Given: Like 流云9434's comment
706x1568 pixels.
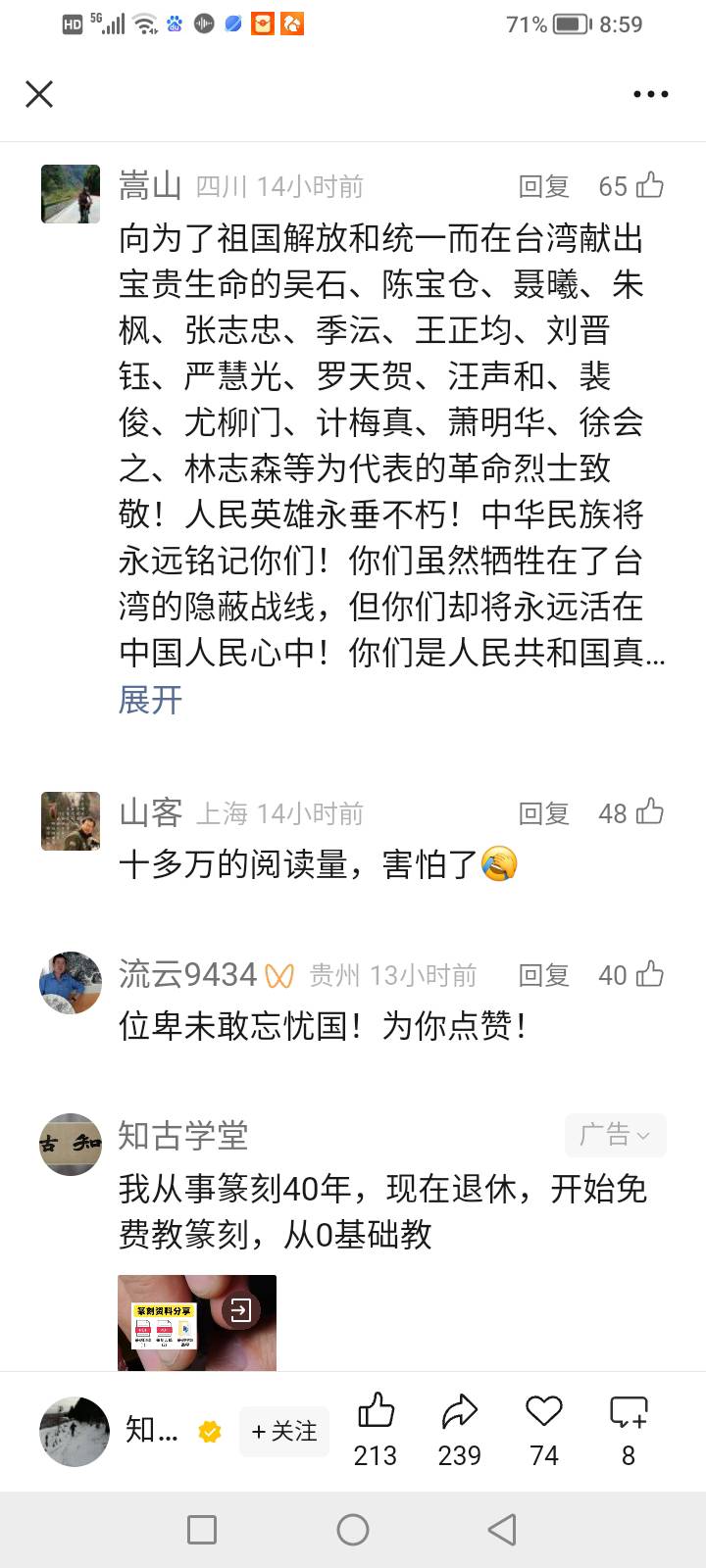Looking at the screenshot, I should pyautogui.click(x=649, y=974).
